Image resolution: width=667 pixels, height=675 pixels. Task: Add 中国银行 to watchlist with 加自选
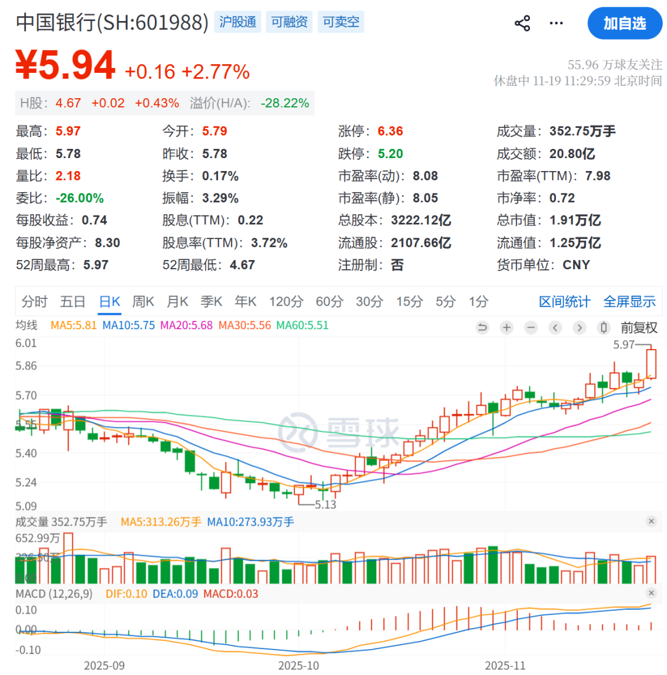pyautogui.click(x=623, y=23)
